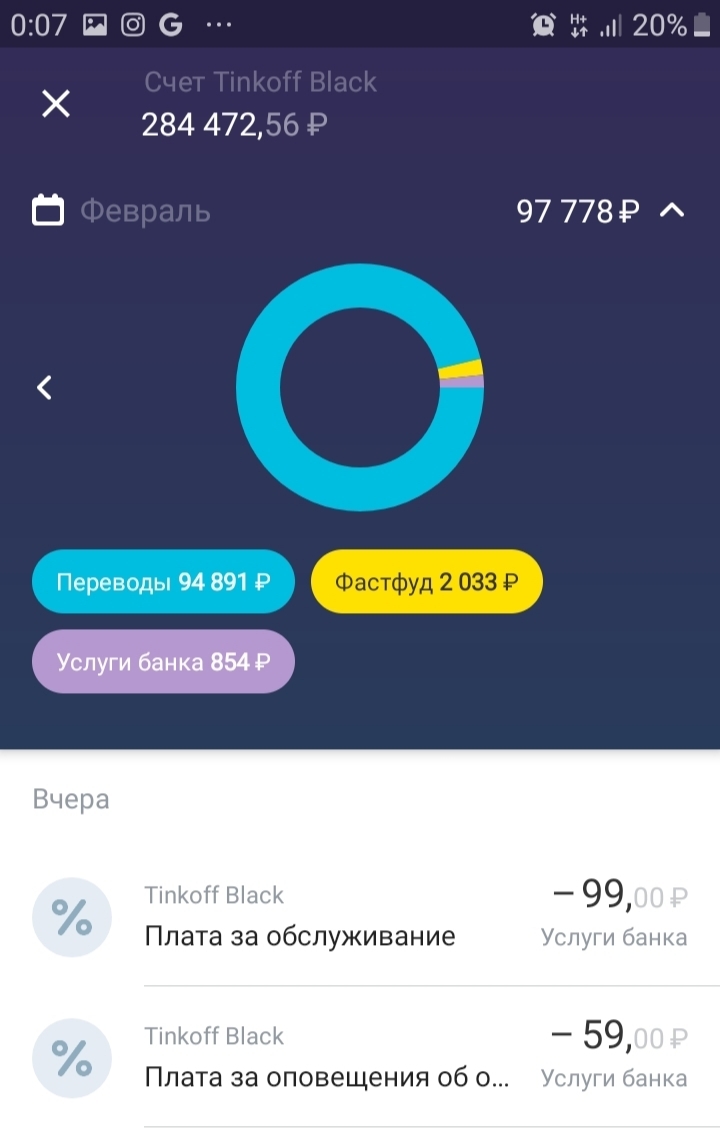The height and width of the screenshot is (1139, 720).
Task: Open the Февраль month picker
Action: pos(122,212)
